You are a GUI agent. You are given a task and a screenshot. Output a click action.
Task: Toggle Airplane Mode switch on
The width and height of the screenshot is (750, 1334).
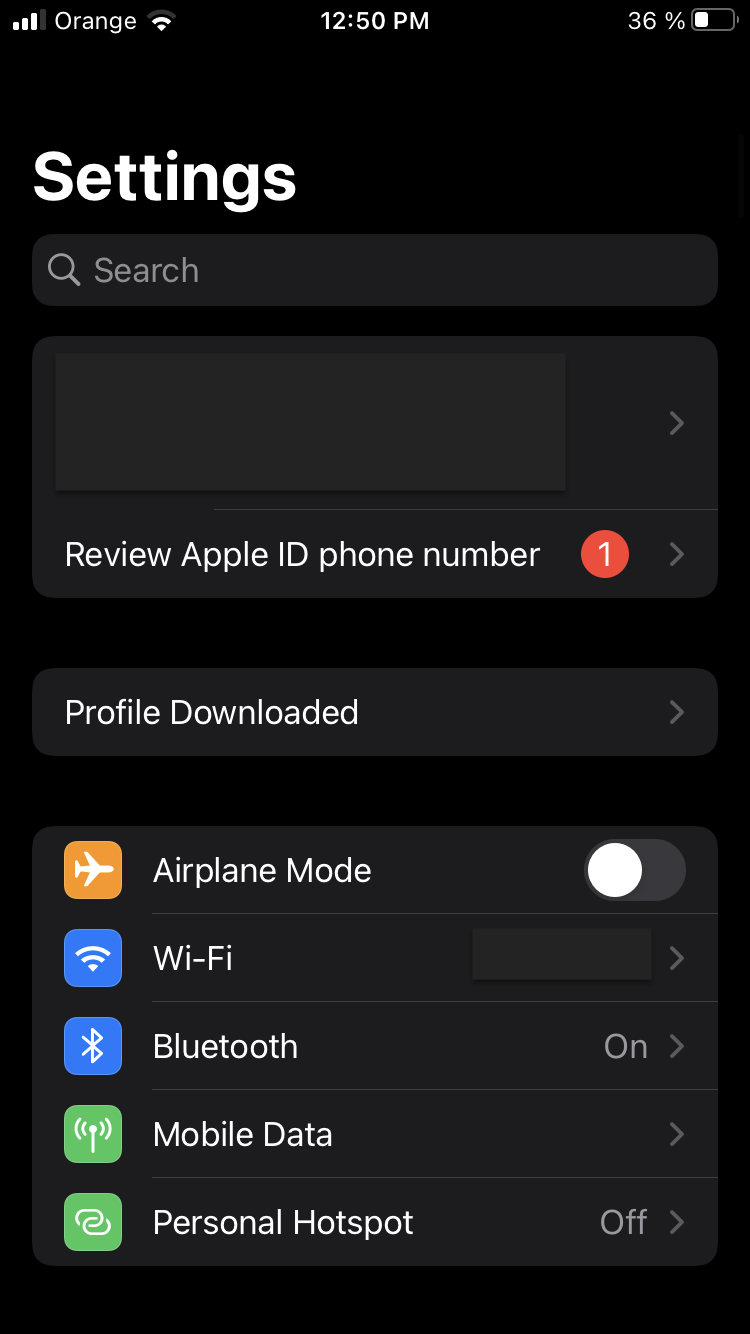(634, 870)
